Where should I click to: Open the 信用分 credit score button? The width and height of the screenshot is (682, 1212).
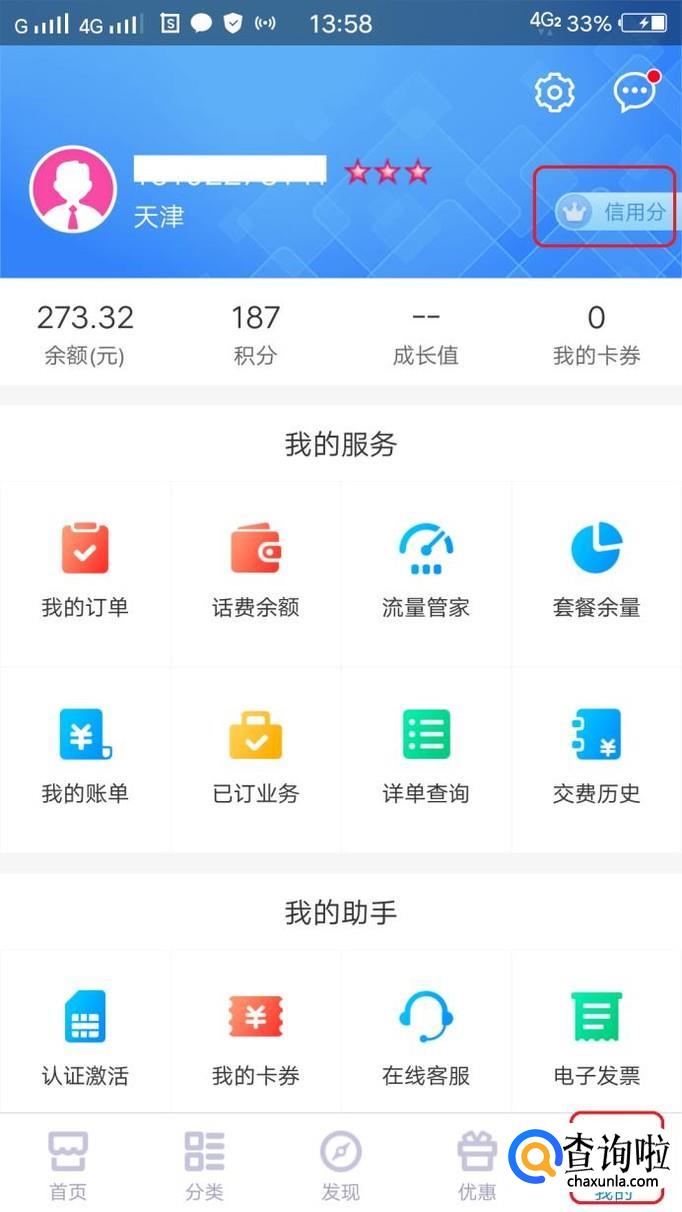coord(612,211)
